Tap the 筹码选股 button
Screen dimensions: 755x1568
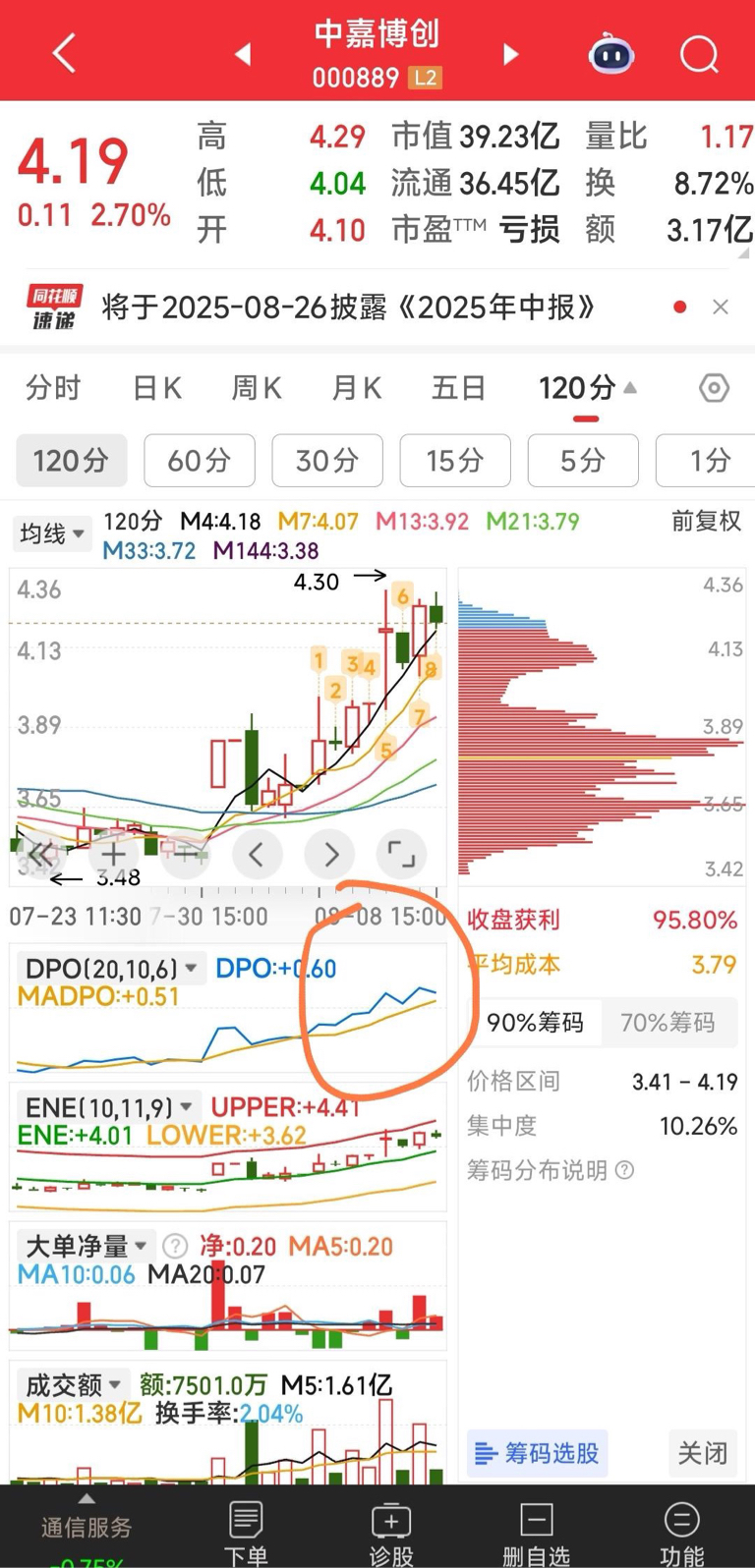(x=537, y=1453)
